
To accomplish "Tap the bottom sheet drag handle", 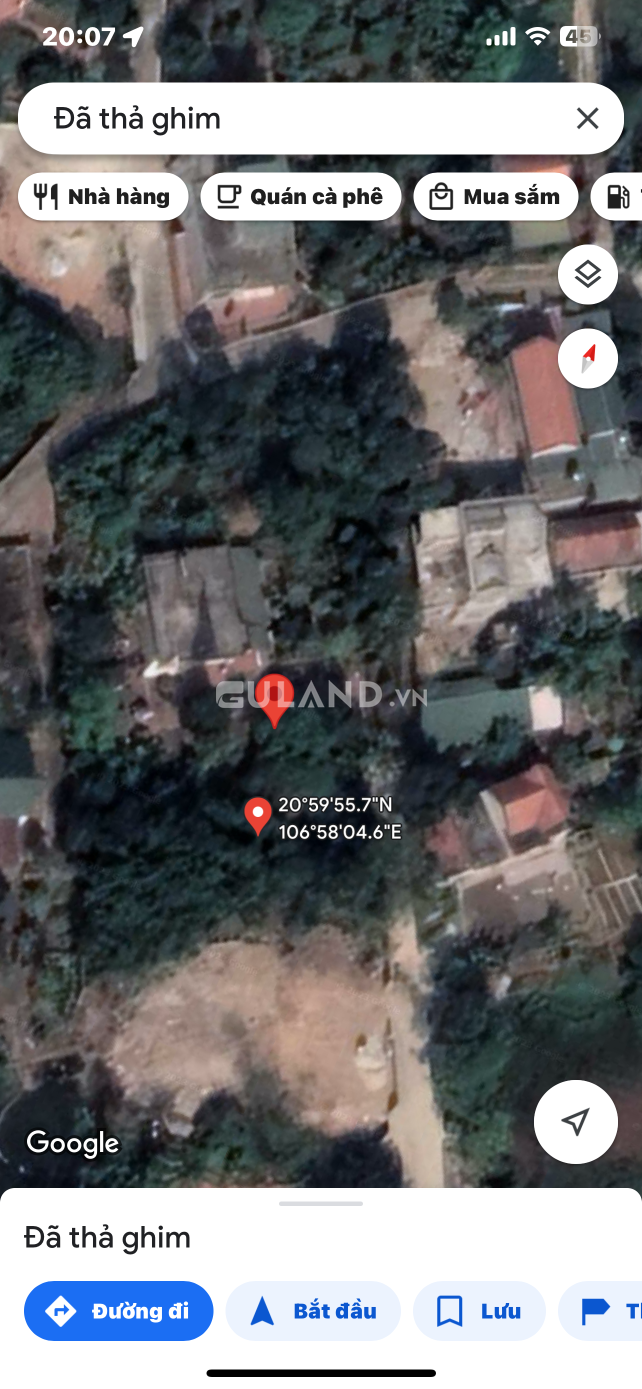I will (x=321, y=1204).
